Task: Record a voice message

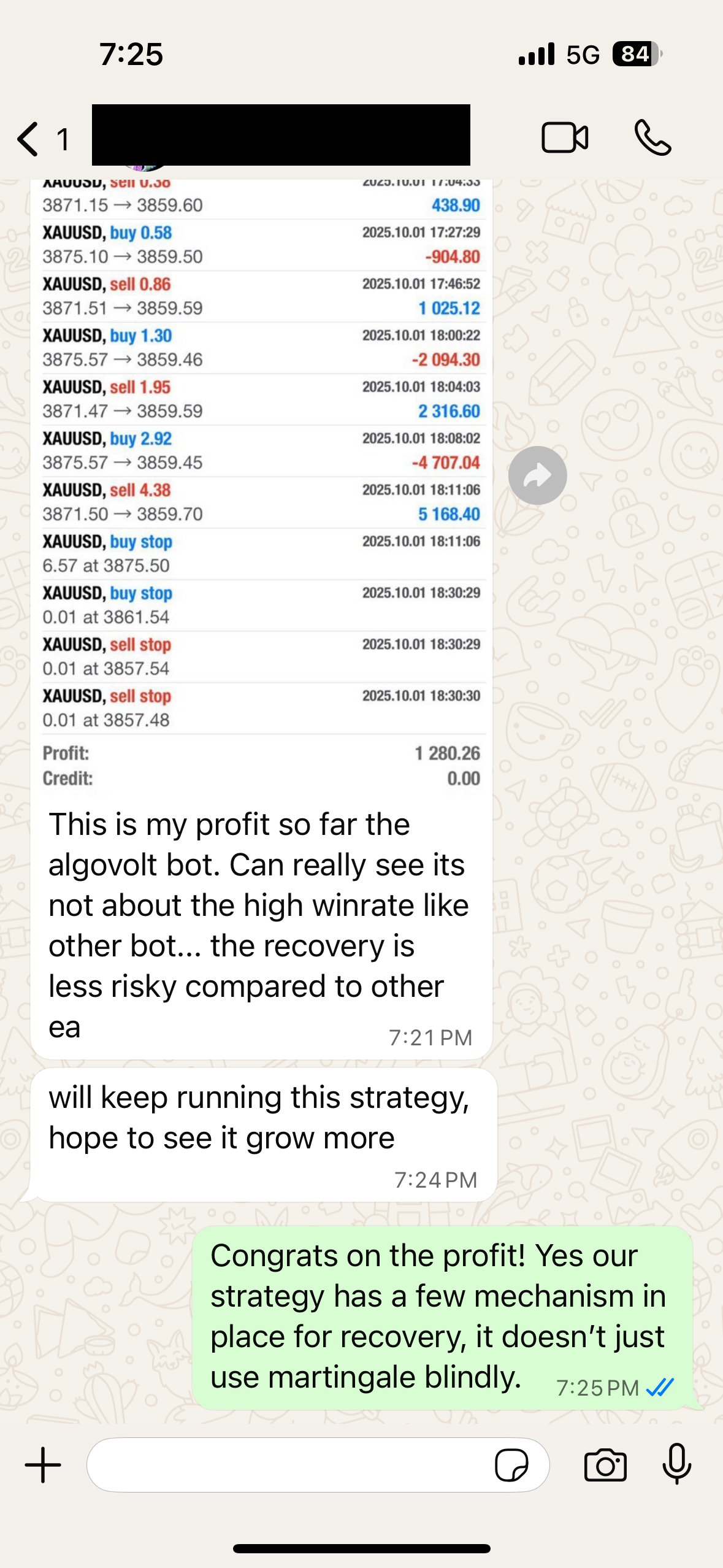Action: [x=677, y=1465]
